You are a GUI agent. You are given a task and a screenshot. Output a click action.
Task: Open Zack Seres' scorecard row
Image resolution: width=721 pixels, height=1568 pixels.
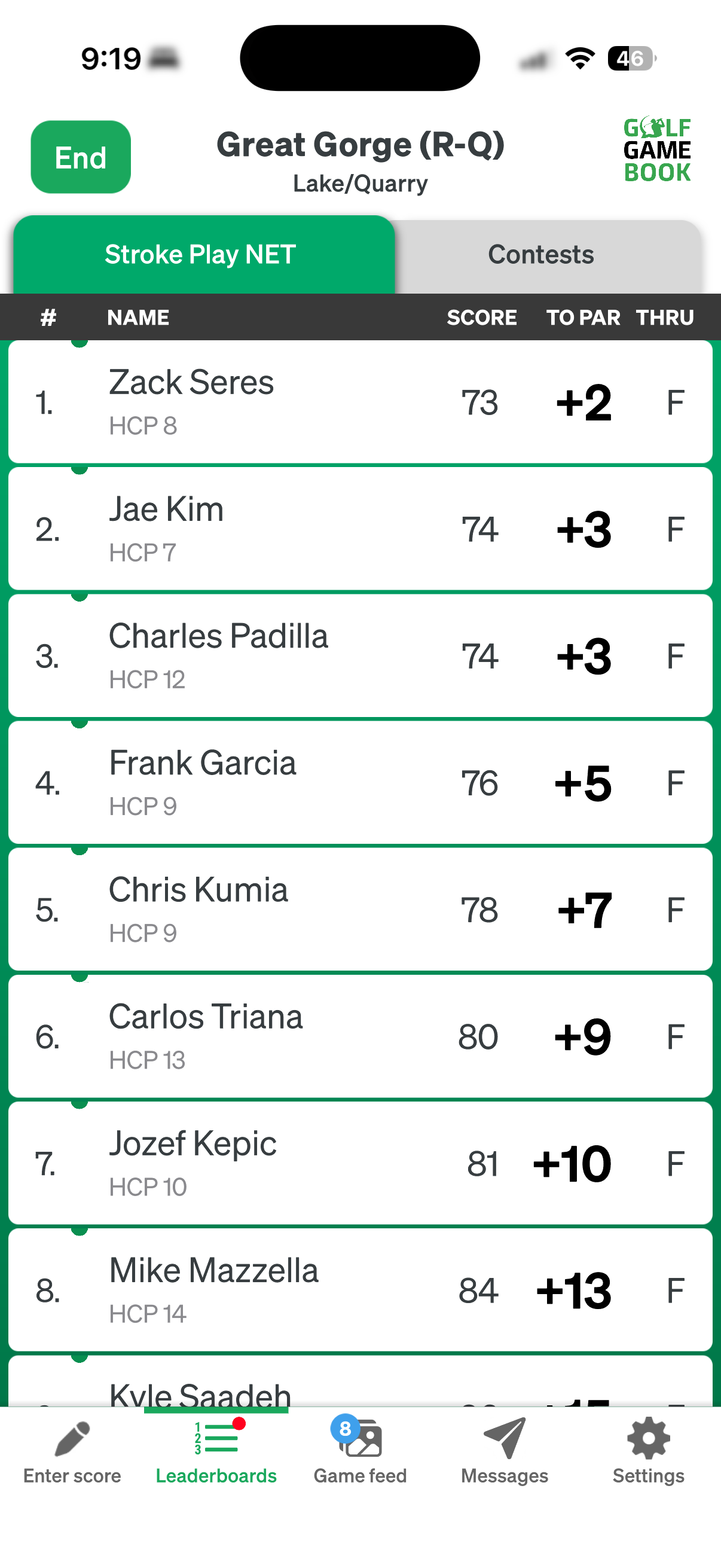tap(360, 402)
